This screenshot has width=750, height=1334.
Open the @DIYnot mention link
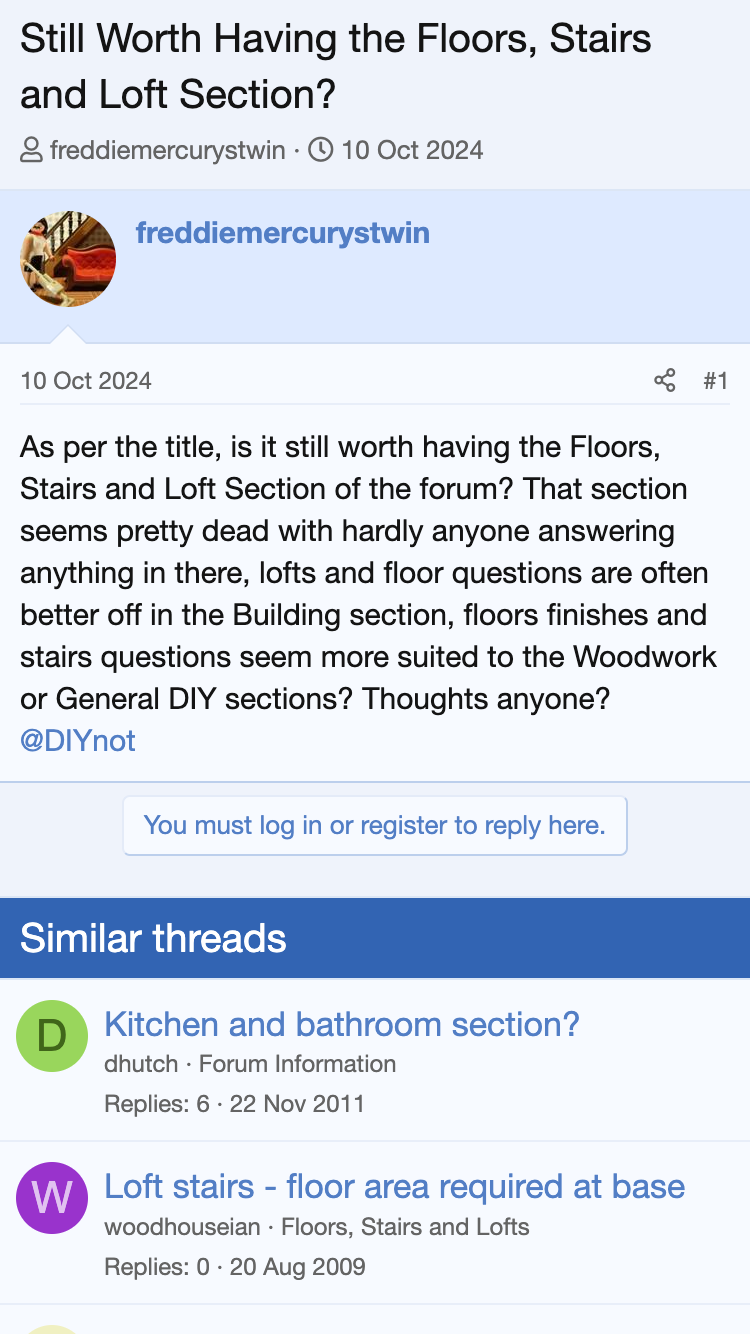(77, 741)
